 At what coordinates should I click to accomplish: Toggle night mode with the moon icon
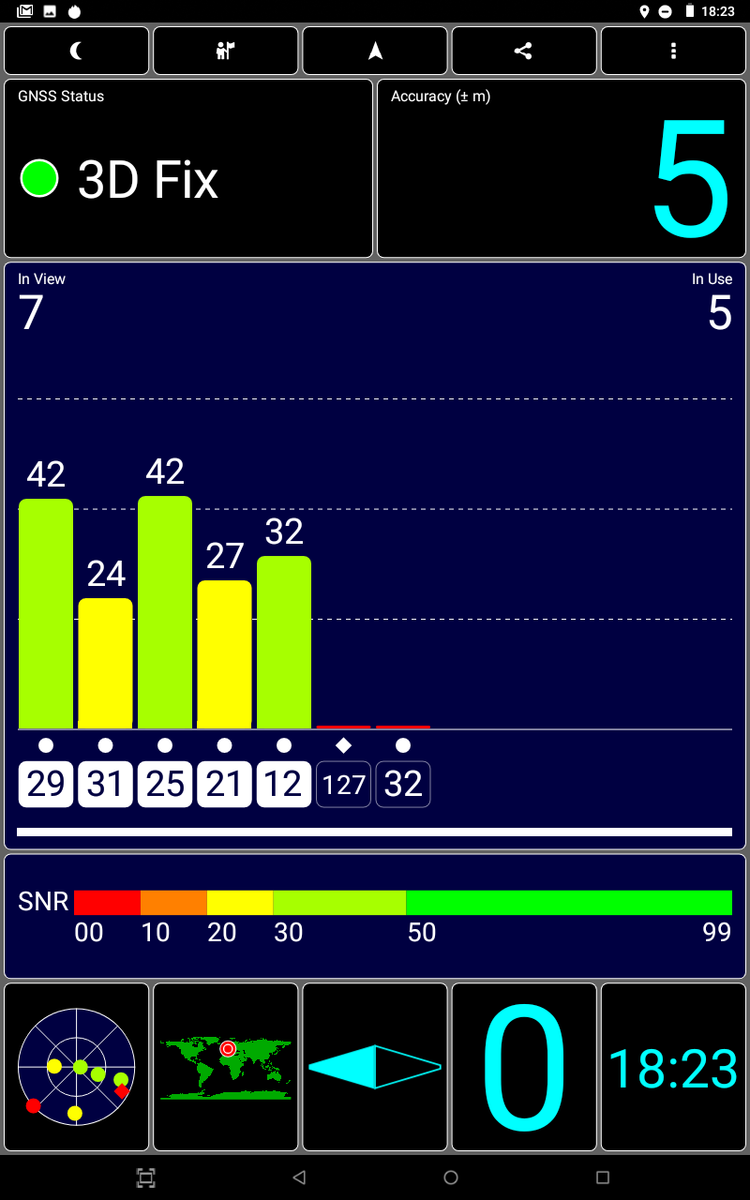(76, 51)
